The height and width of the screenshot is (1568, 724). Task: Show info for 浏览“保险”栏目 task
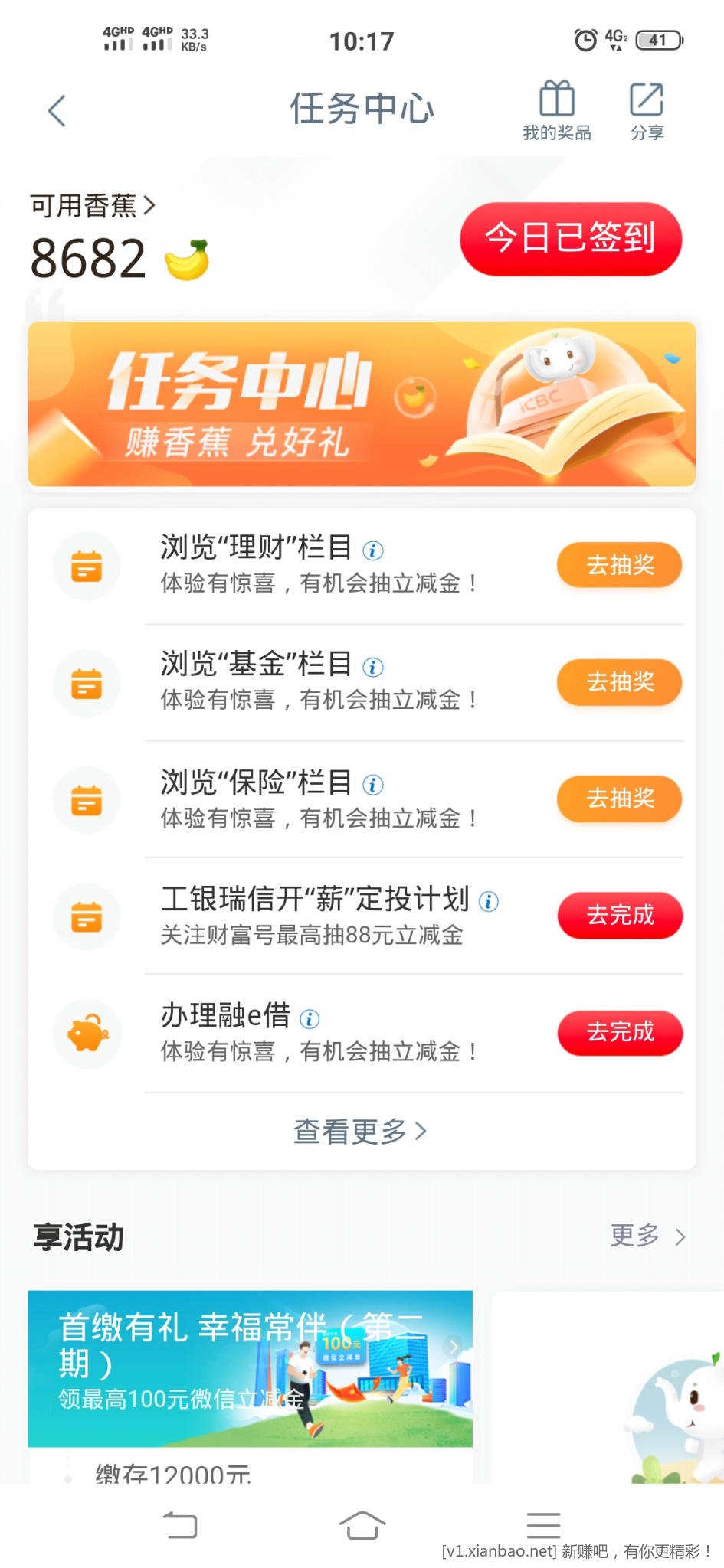tap(373, 785)
